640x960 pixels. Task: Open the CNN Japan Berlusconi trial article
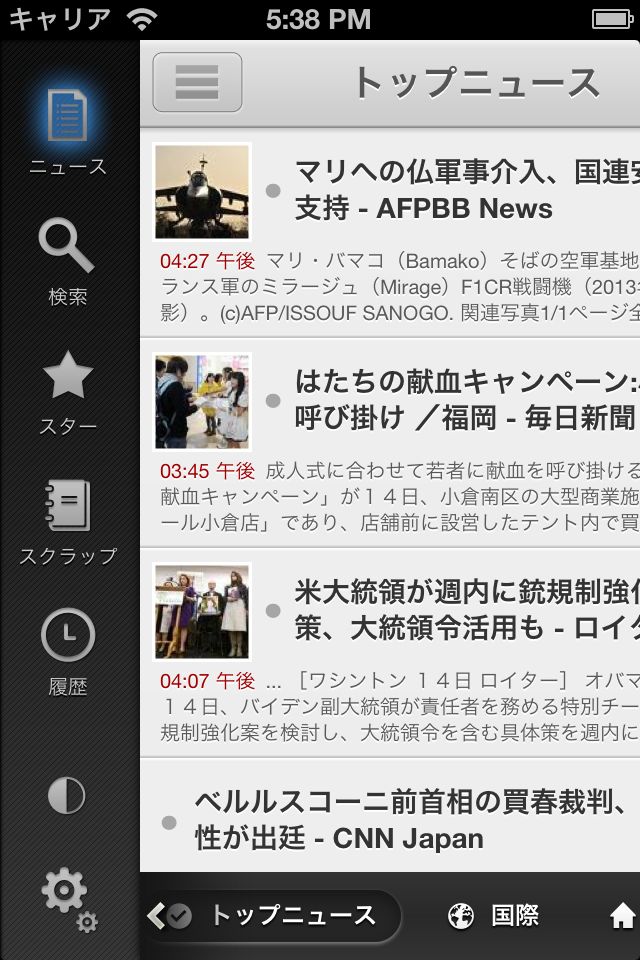(415, 820)
